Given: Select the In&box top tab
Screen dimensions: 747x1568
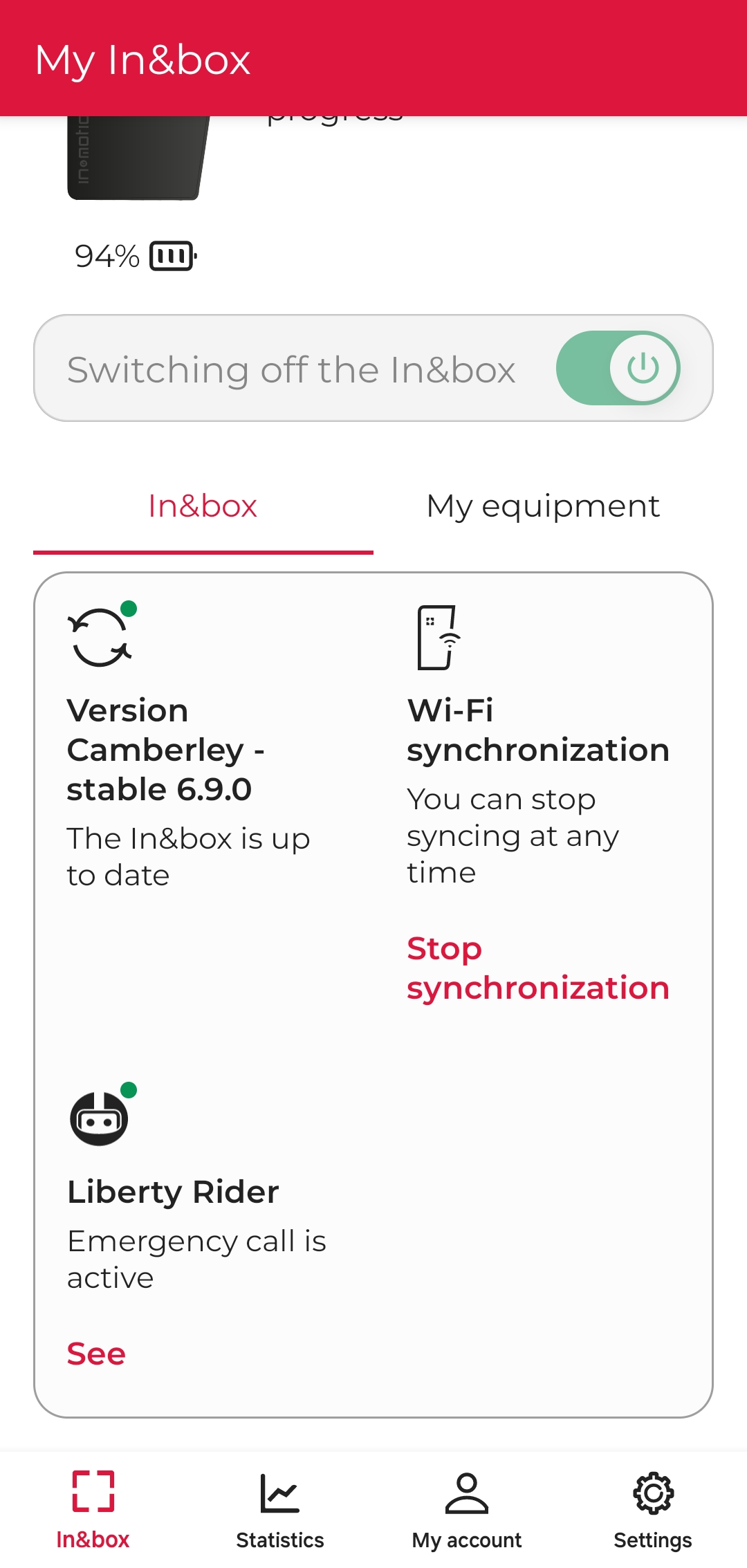Looking at the screenshot, I should coord(203,506).
